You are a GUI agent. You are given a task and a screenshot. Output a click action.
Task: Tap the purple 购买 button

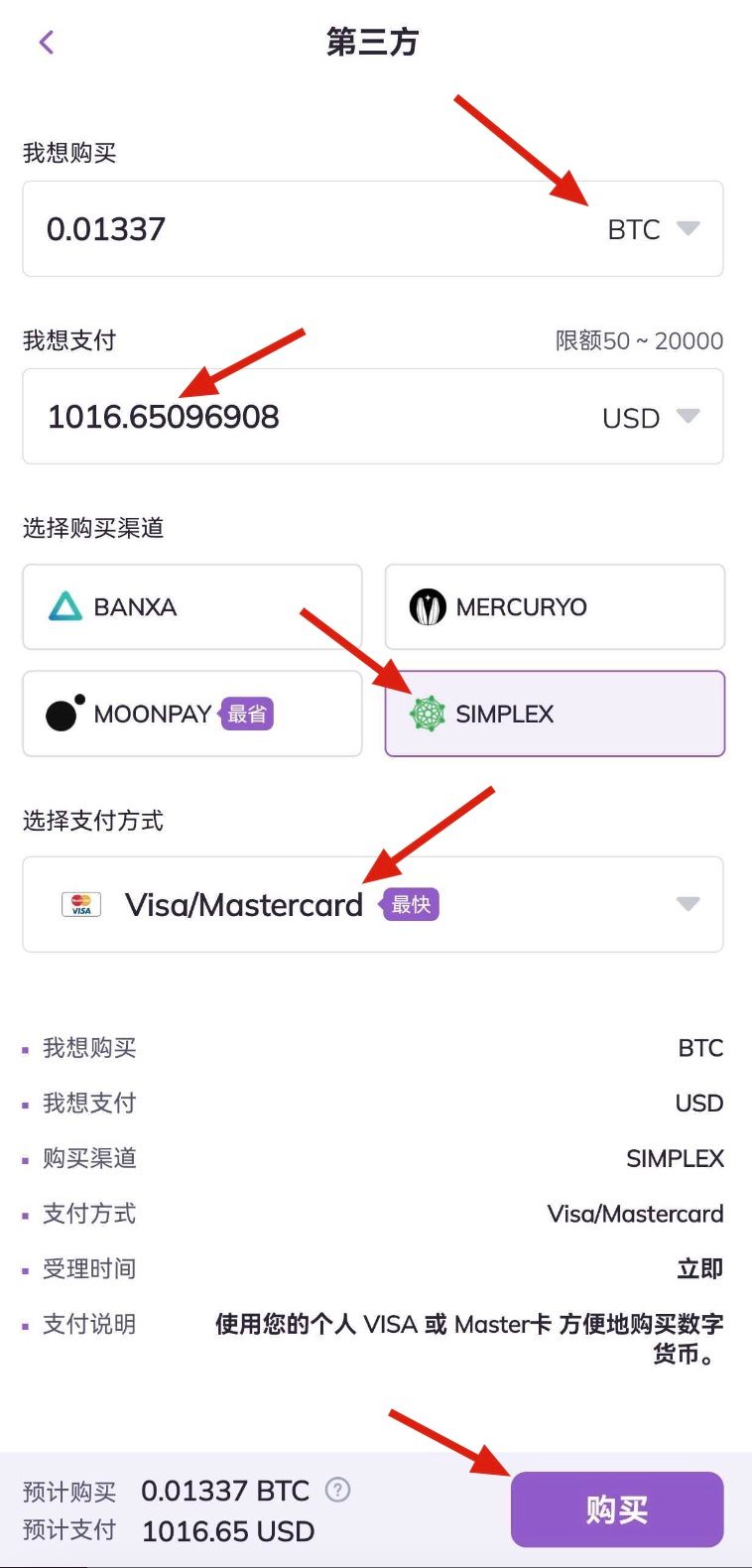click(x=616, y=1509)
